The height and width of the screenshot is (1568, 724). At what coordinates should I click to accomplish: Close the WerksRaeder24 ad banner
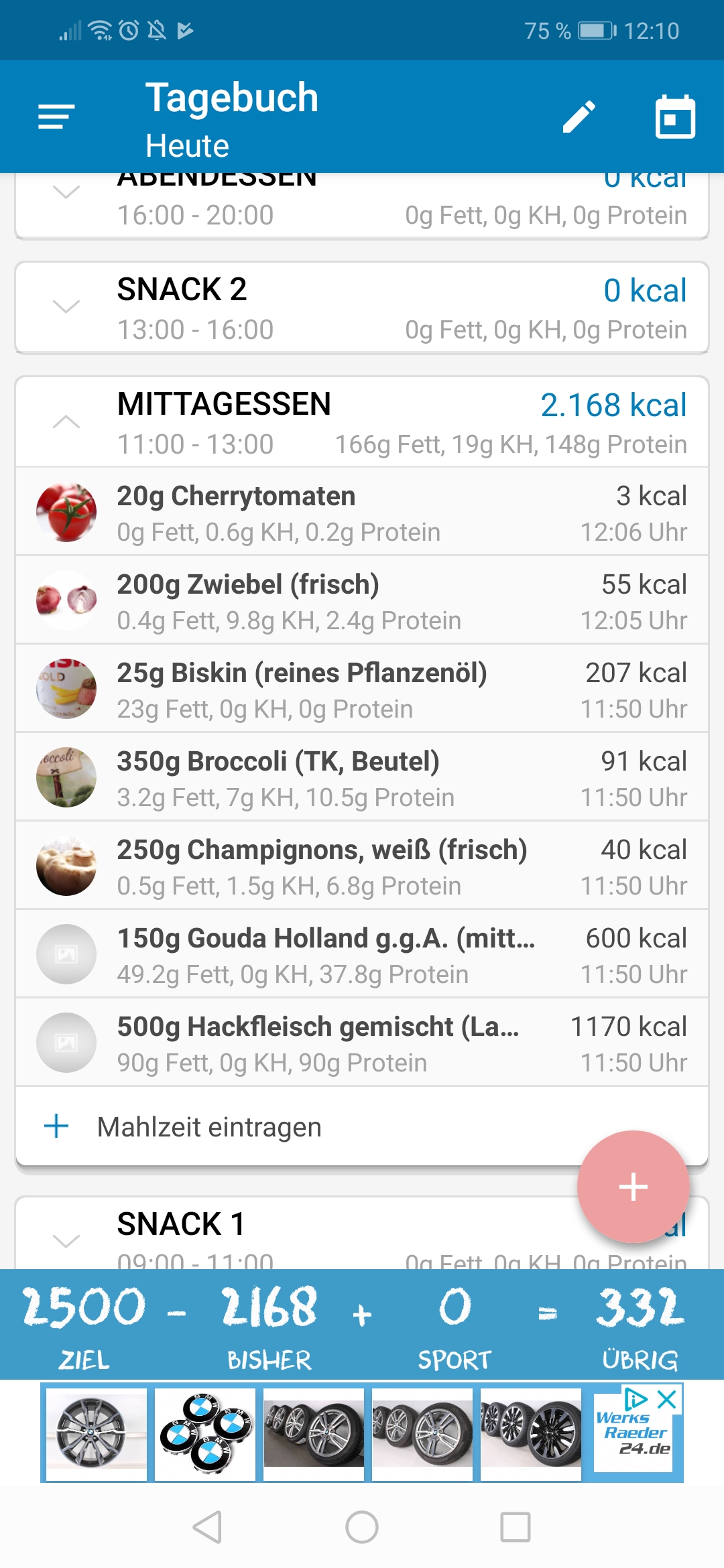667,1398
